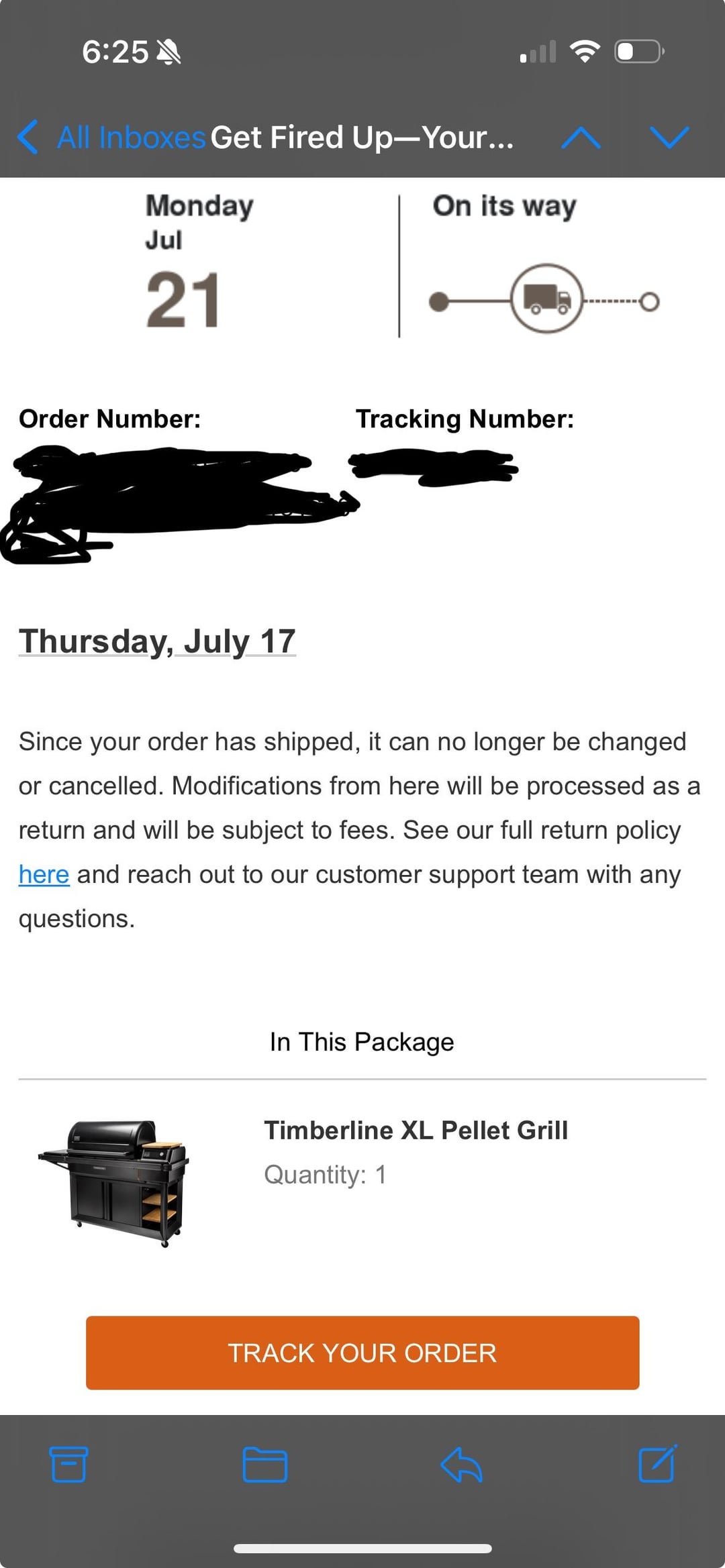725x1568 pixels.
Task: Tap the Track Your Order button
Action: click(x=362, y=1353)
